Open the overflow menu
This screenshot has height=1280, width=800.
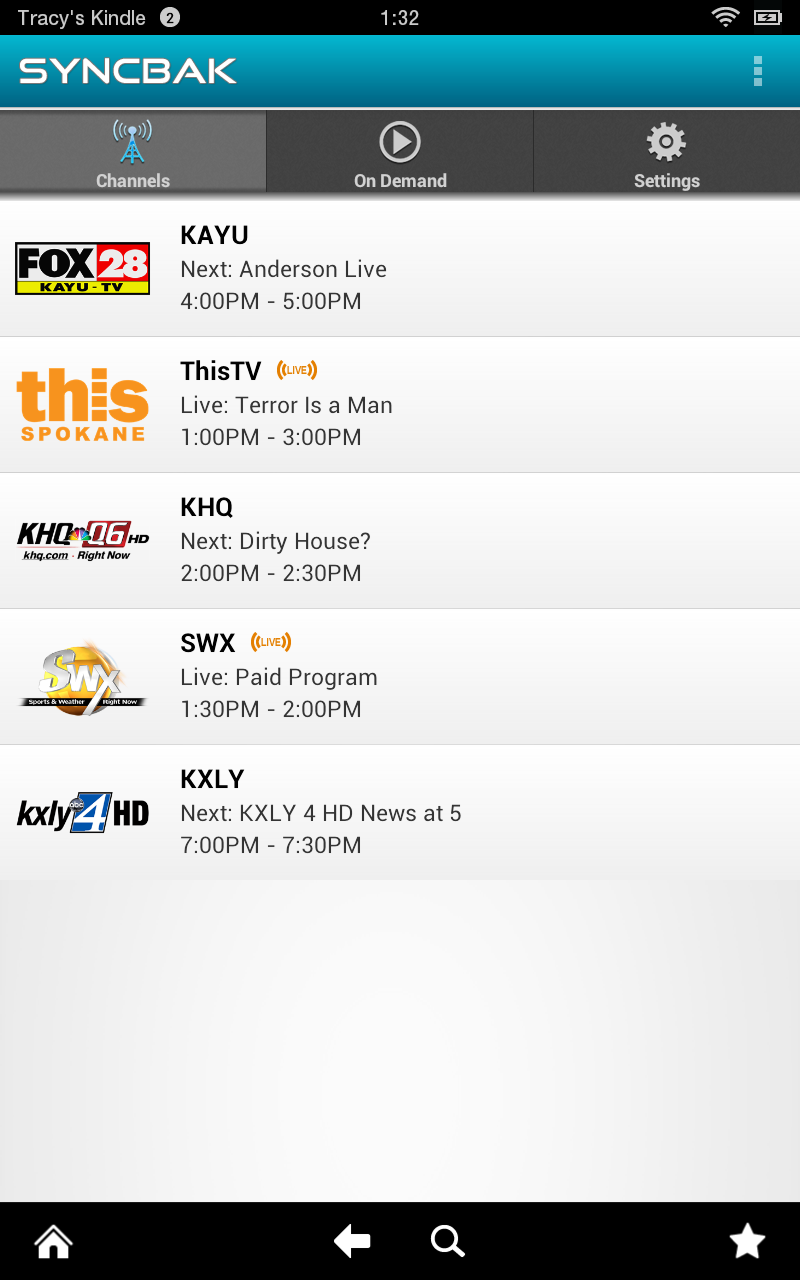(757, 71)
